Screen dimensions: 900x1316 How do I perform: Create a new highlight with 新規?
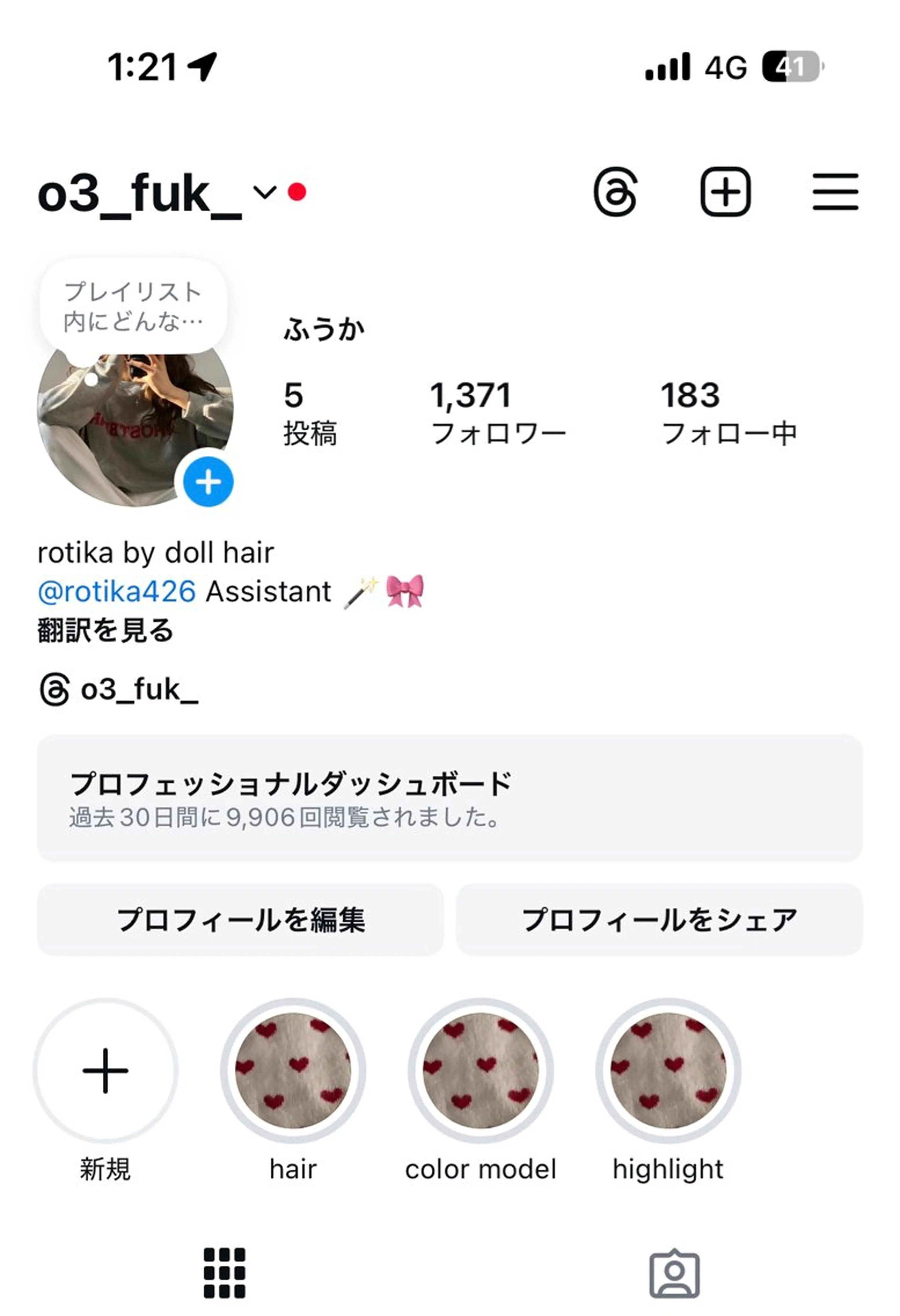pos(105,1071)
